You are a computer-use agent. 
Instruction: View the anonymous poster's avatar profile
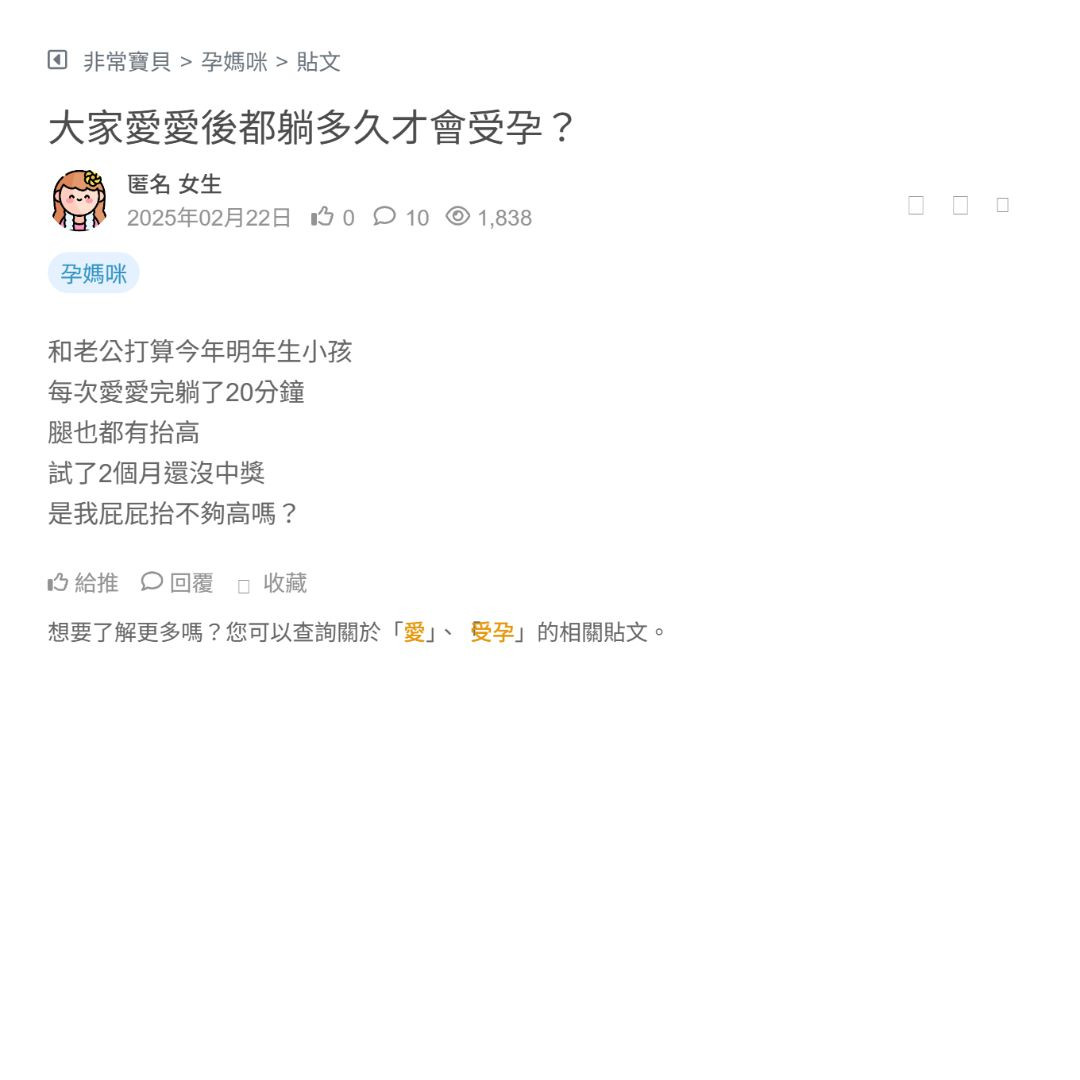(x=80, y=200)
